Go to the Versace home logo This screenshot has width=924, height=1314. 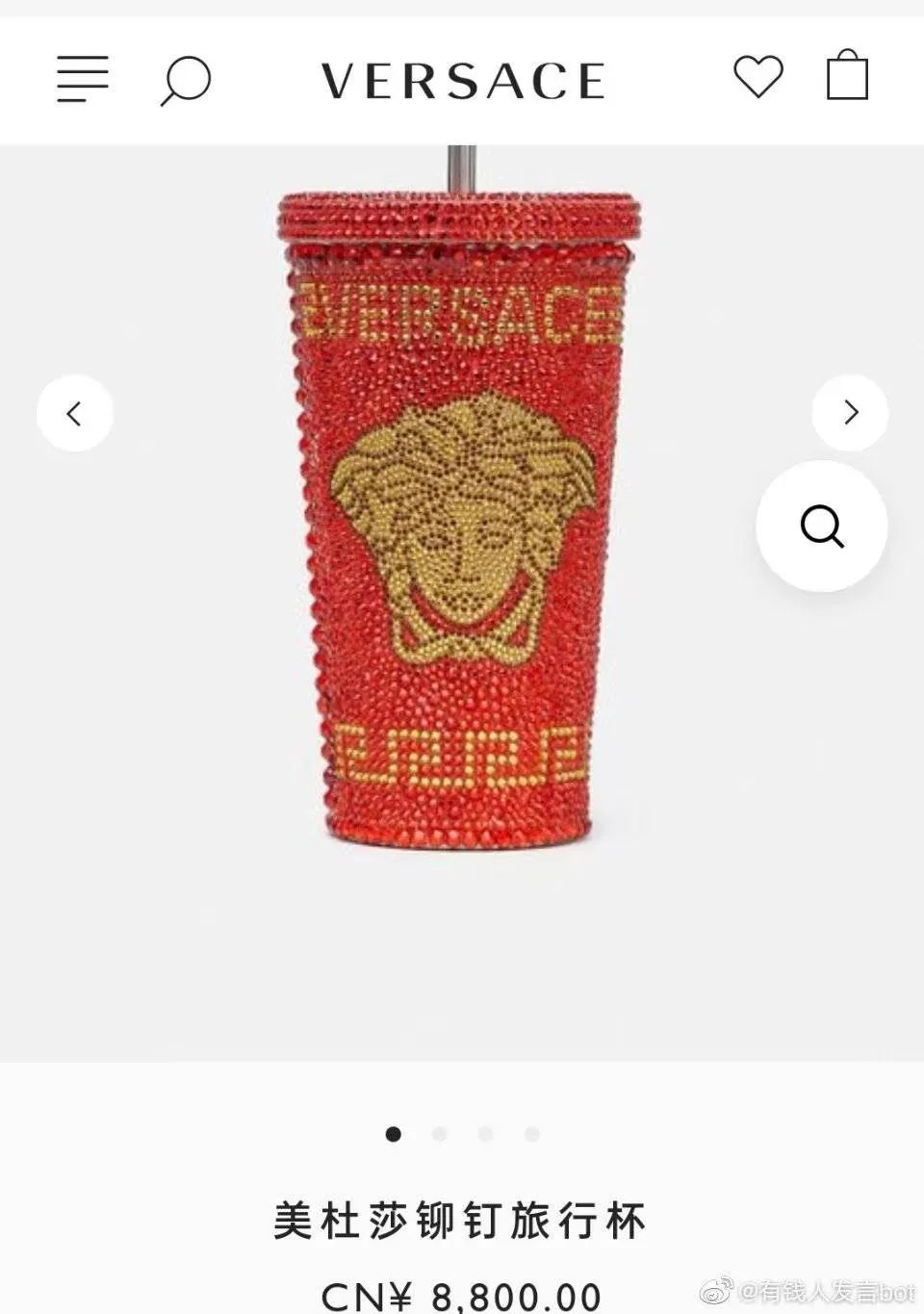point(463,81)
